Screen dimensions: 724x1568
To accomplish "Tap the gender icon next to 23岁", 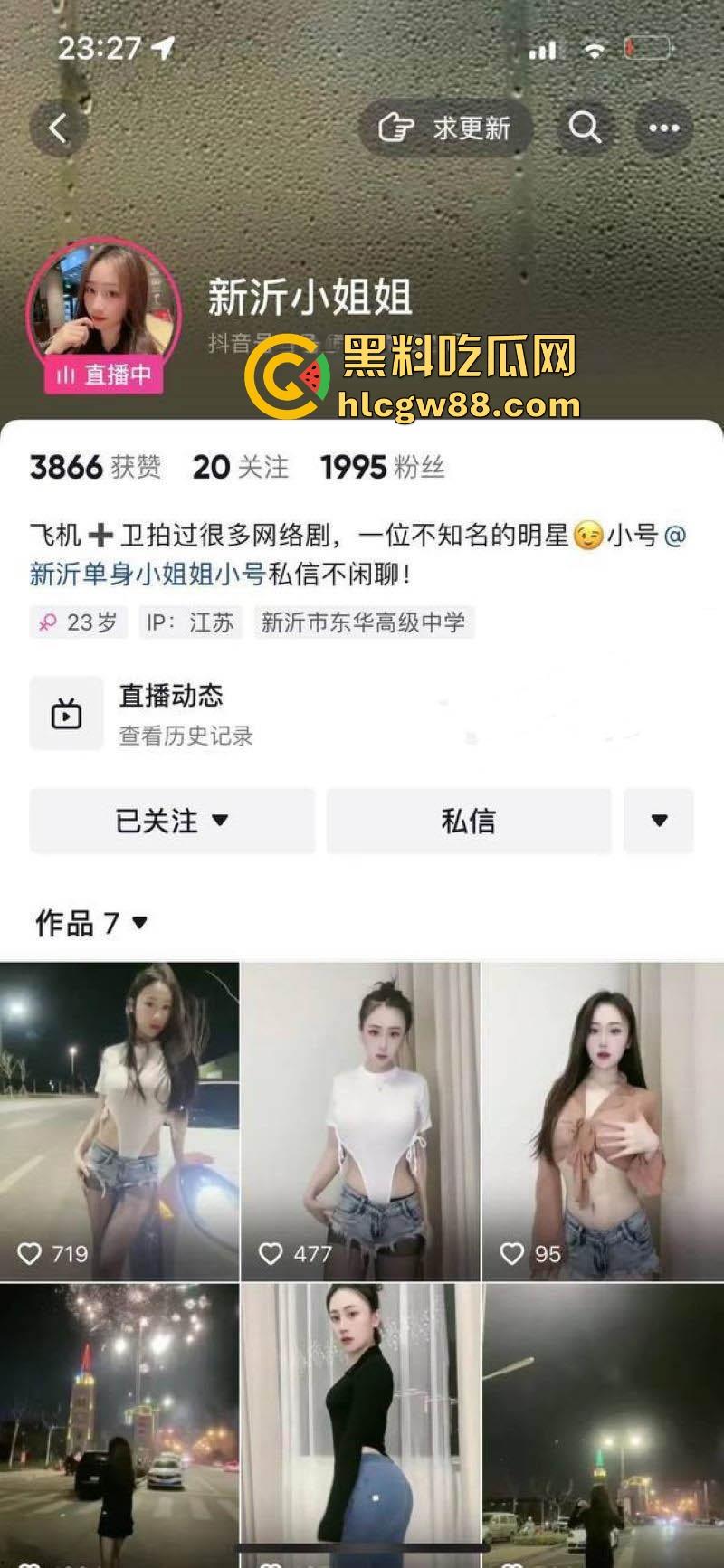I will pos(48,622).
